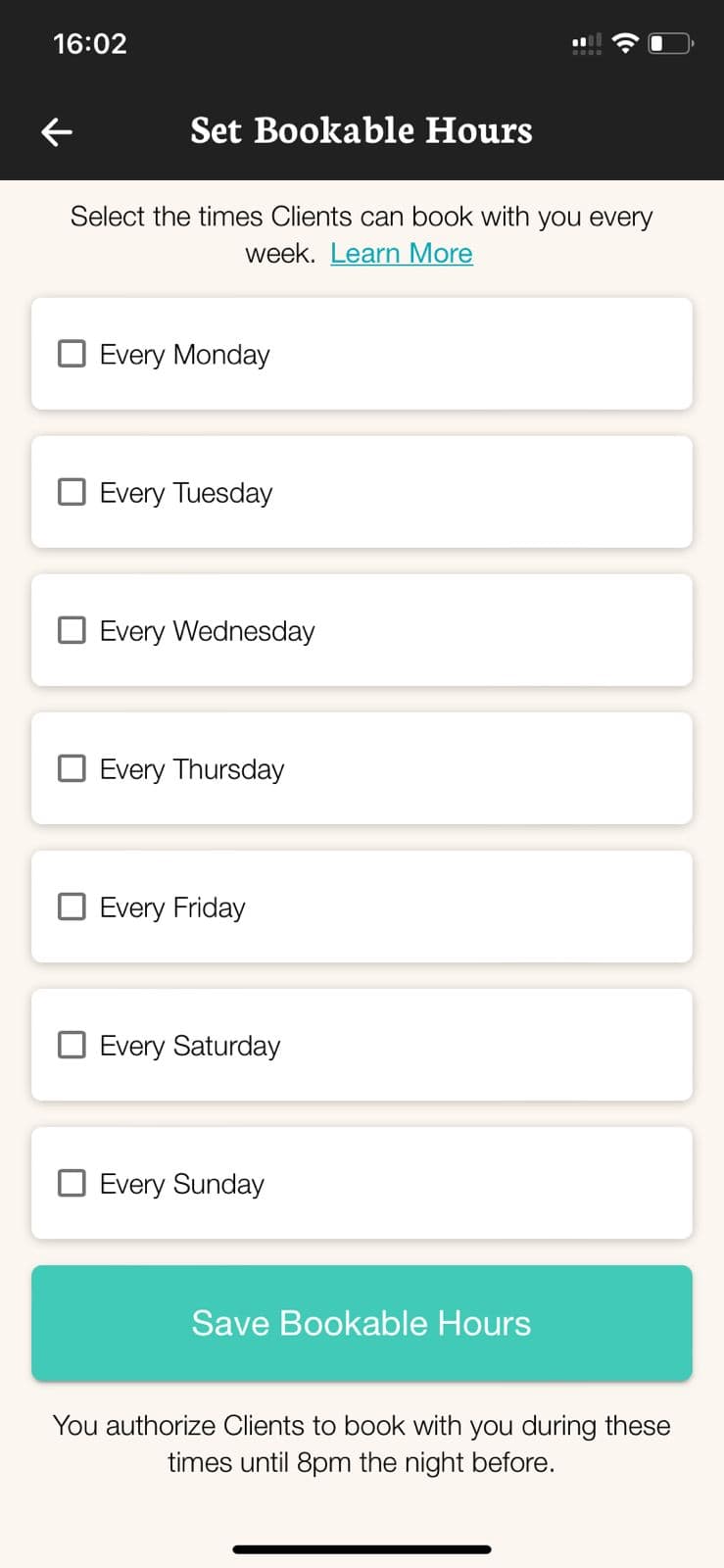724x1568 pixels.
Task: Enable Every Wednesday availability
Action: [x=72, y=630]
